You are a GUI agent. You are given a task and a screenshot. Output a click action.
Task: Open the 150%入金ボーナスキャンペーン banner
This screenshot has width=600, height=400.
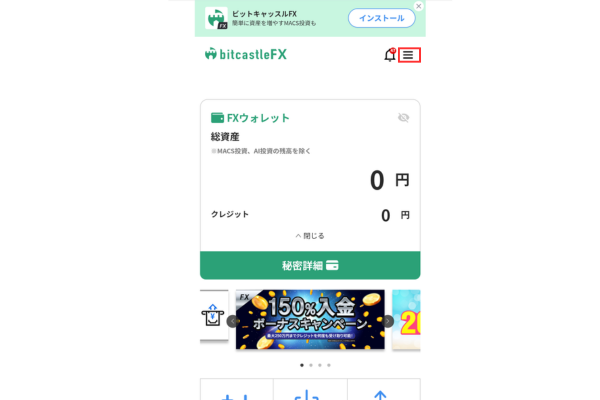click(310, 320)
